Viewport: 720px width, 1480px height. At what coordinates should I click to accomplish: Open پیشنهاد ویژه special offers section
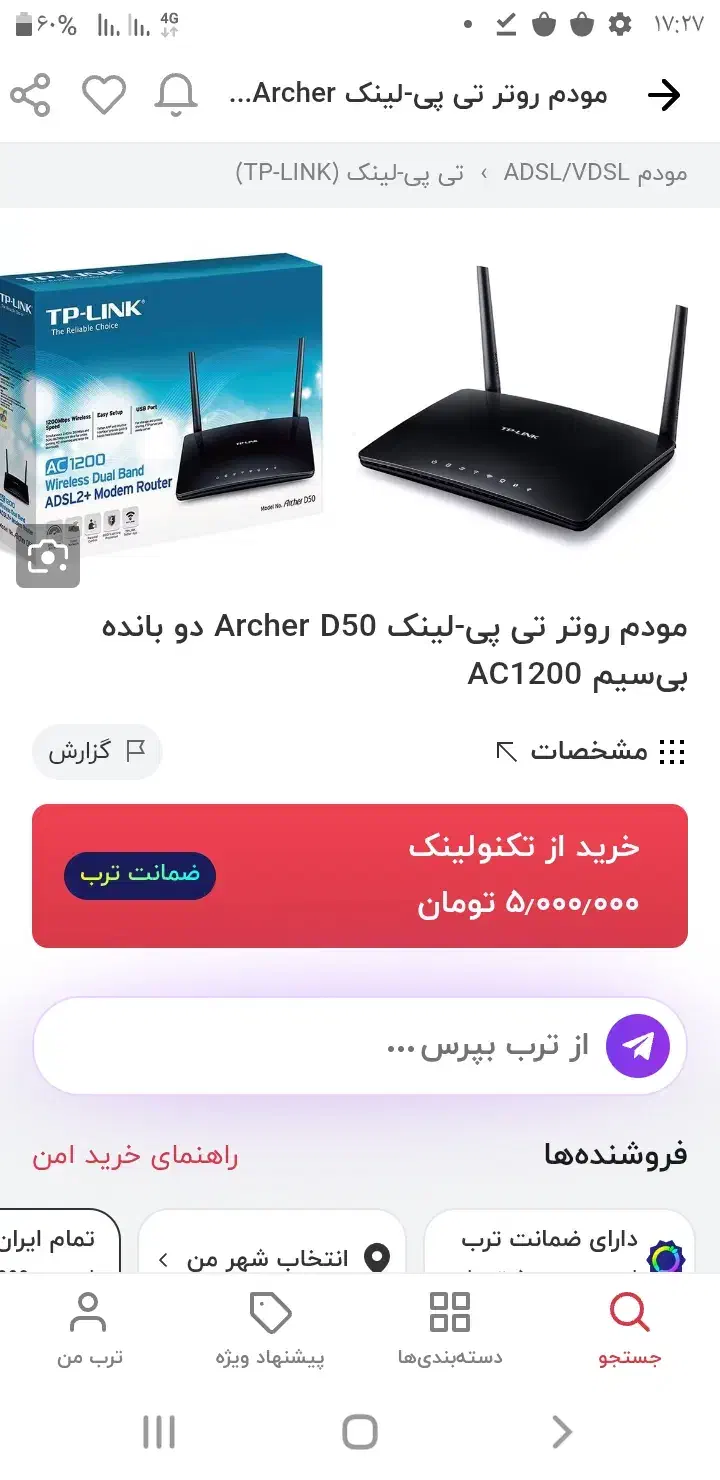coord(271,1330)
